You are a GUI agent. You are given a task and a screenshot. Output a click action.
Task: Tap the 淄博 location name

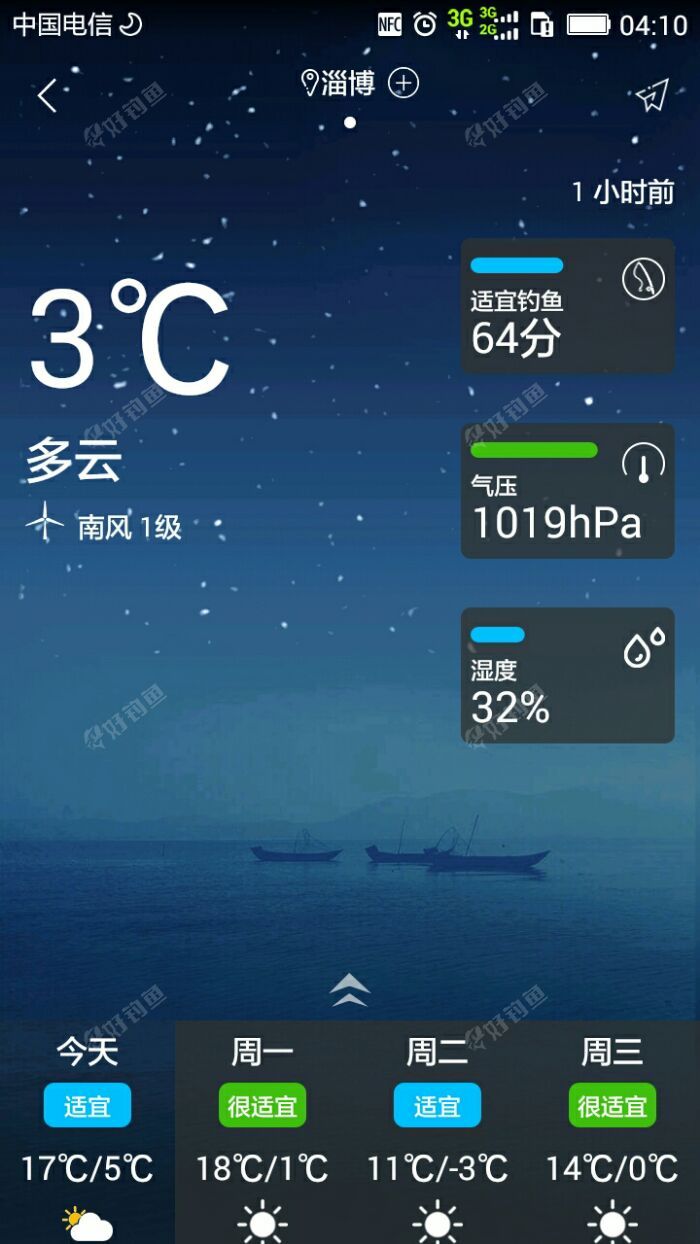(x=347, y=83)
